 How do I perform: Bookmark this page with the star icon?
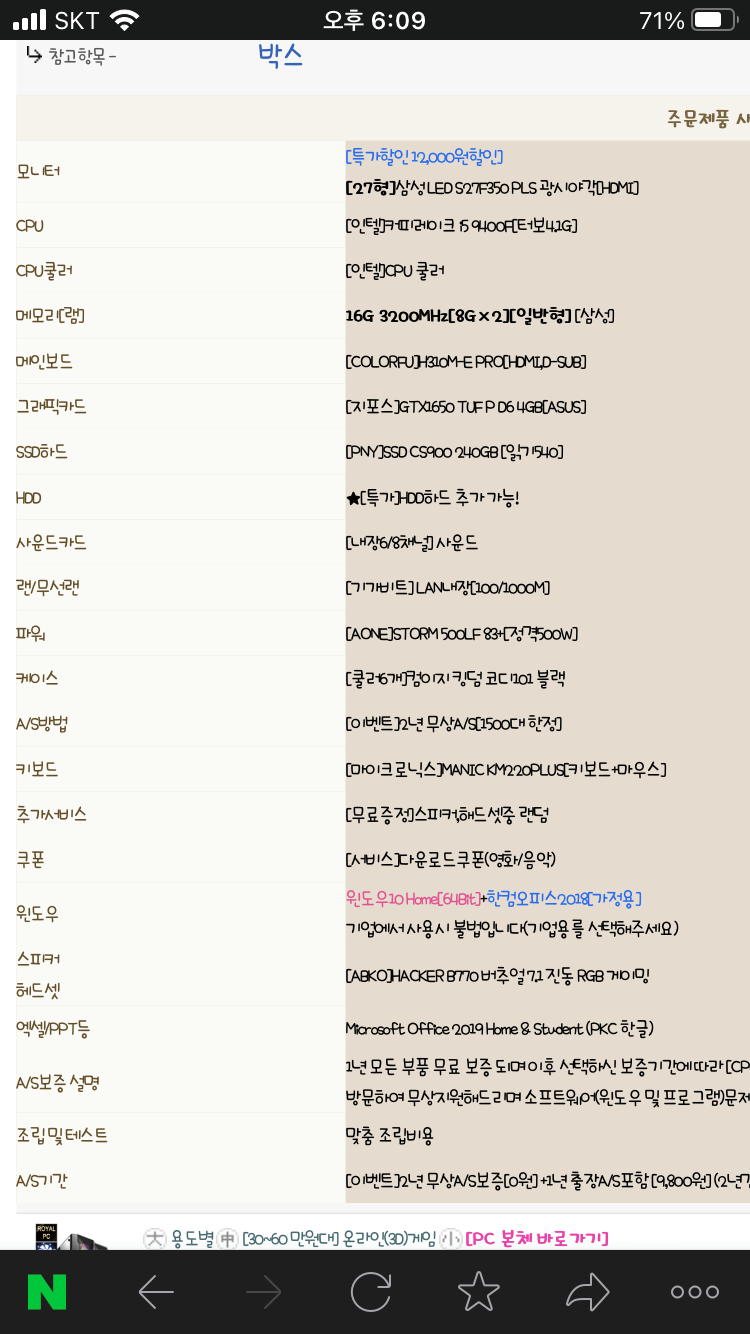[478, 1292]
